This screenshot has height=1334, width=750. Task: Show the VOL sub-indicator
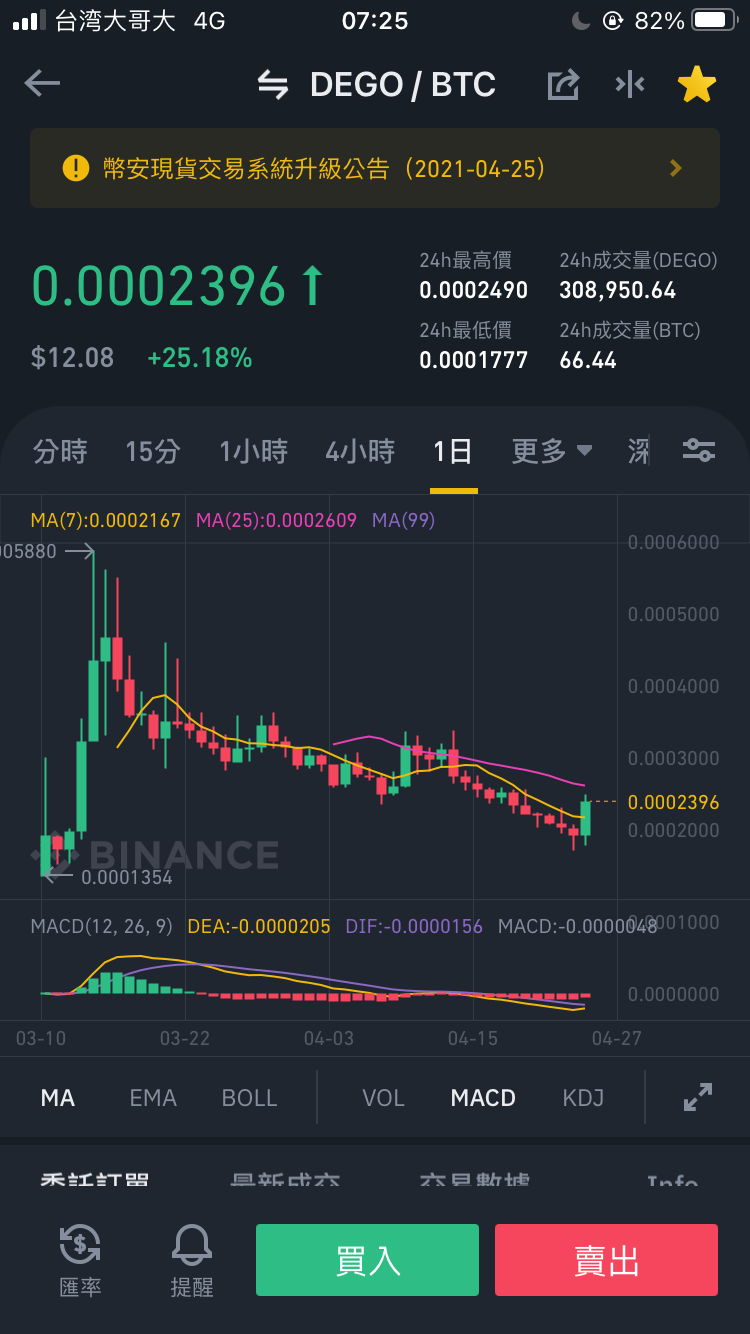(383, 1098)
